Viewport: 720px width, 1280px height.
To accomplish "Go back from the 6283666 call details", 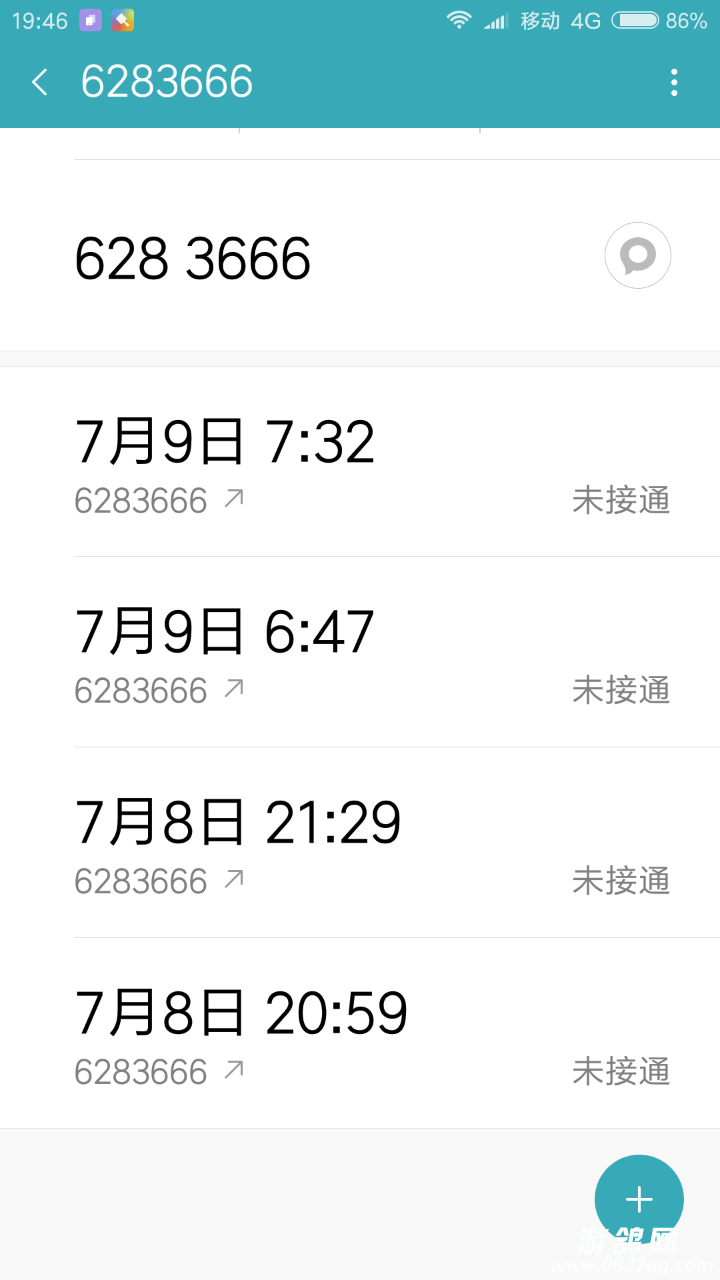I will pos(40,82).
